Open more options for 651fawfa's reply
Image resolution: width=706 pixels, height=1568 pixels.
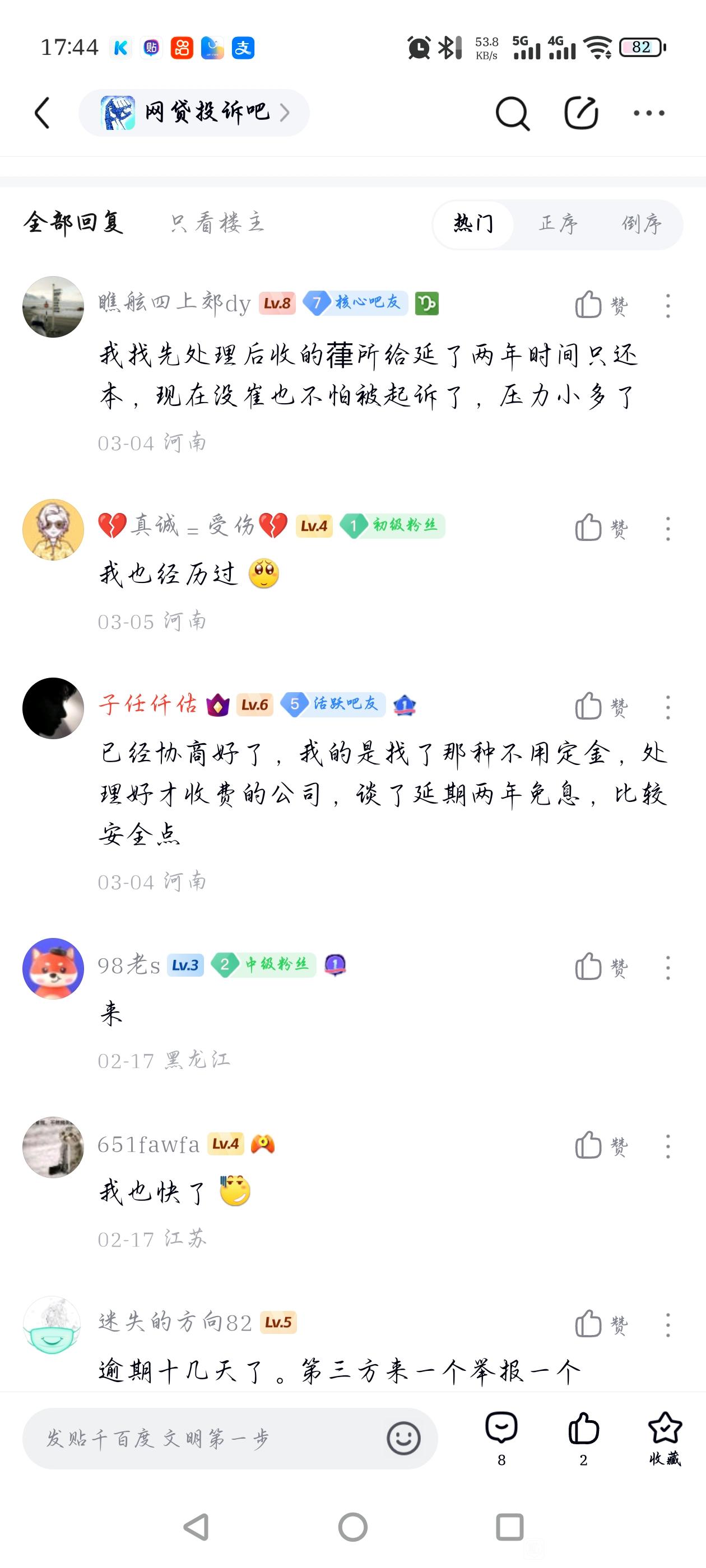point(668,1146)
